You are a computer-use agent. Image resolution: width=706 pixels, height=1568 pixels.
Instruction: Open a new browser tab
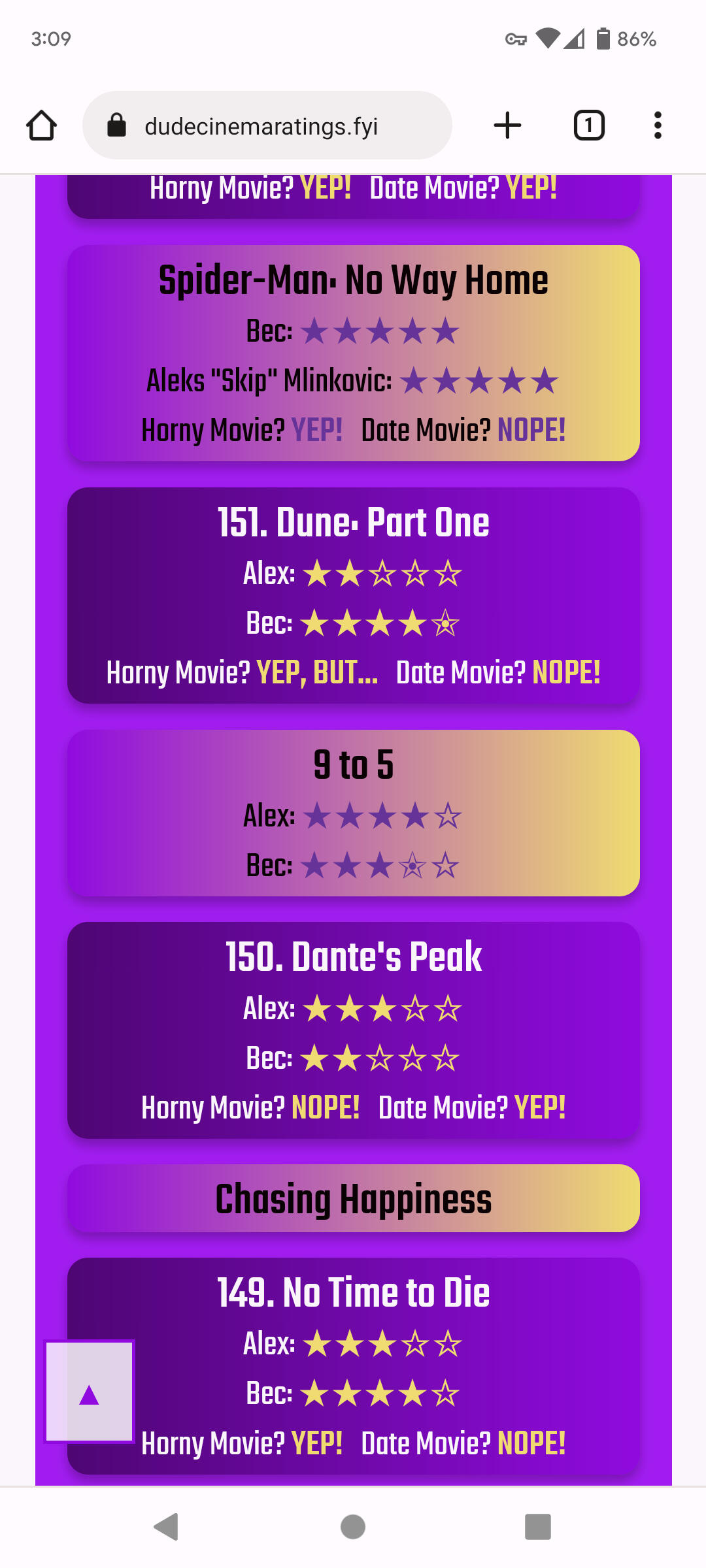pyautogui.click(x=507, y=125)
